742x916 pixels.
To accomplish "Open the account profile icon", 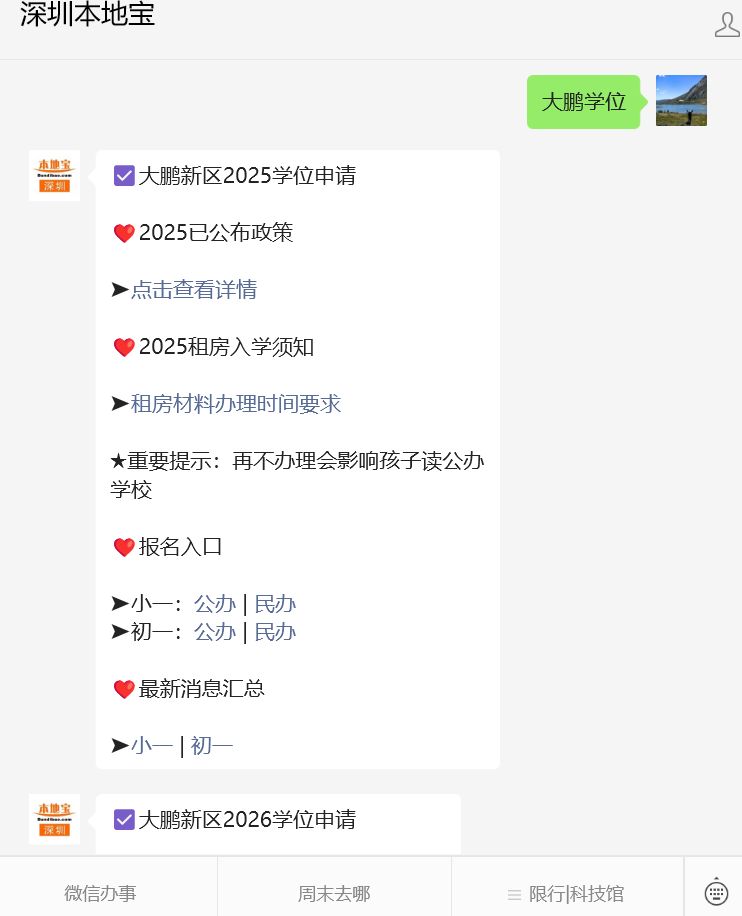I will click(x=727, y=24).
